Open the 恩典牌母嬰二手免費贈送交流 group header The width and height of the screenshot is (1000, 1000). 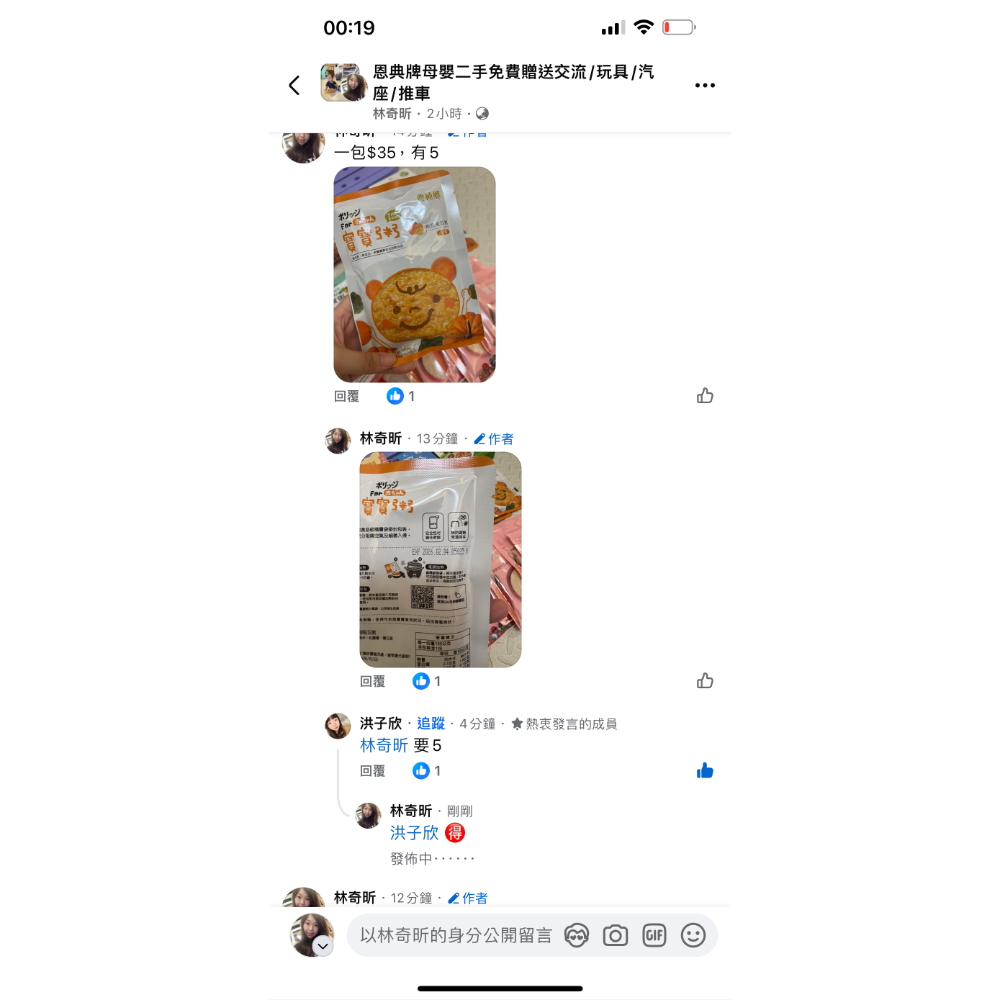(x=513, y=82)
